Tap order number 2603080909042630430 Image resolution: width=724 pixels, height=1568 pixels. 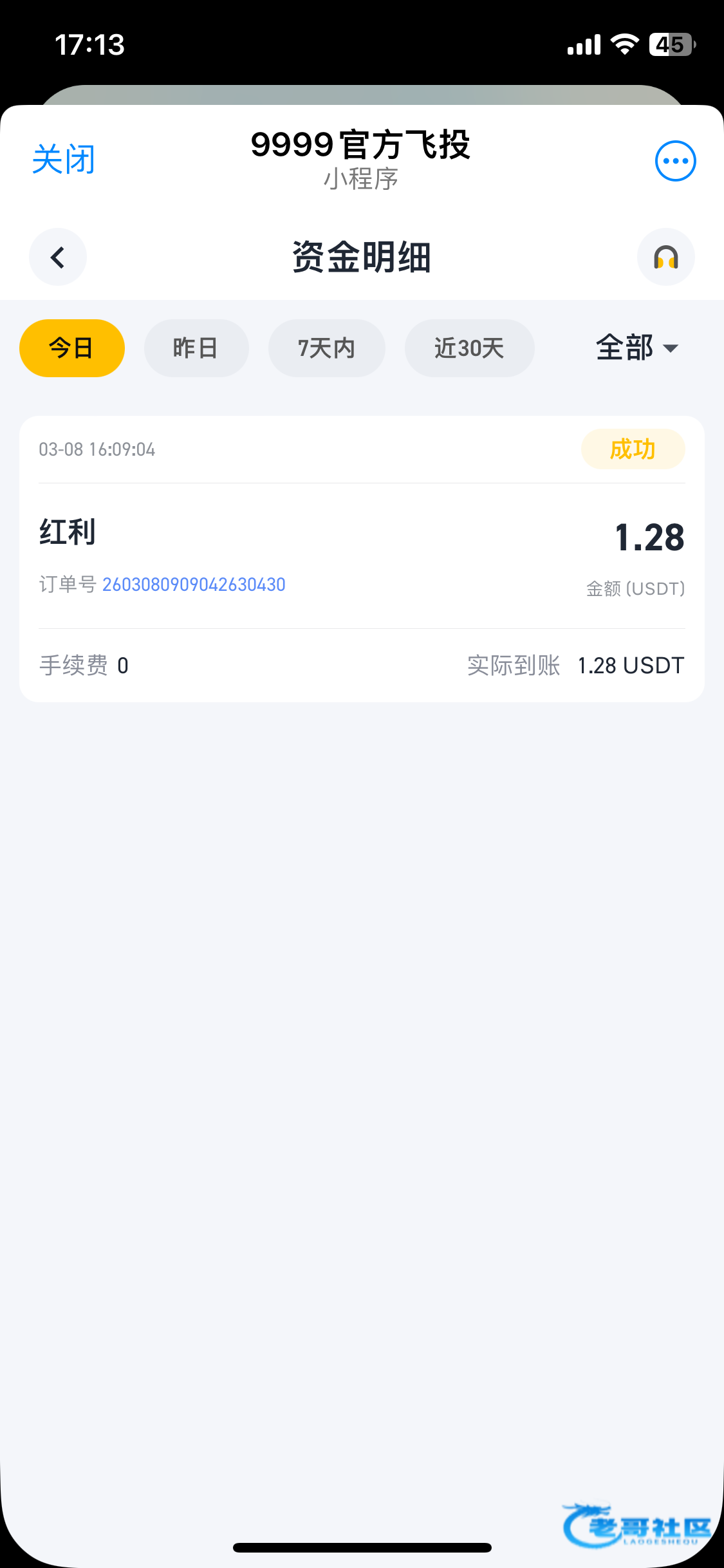tap(194, 584)
